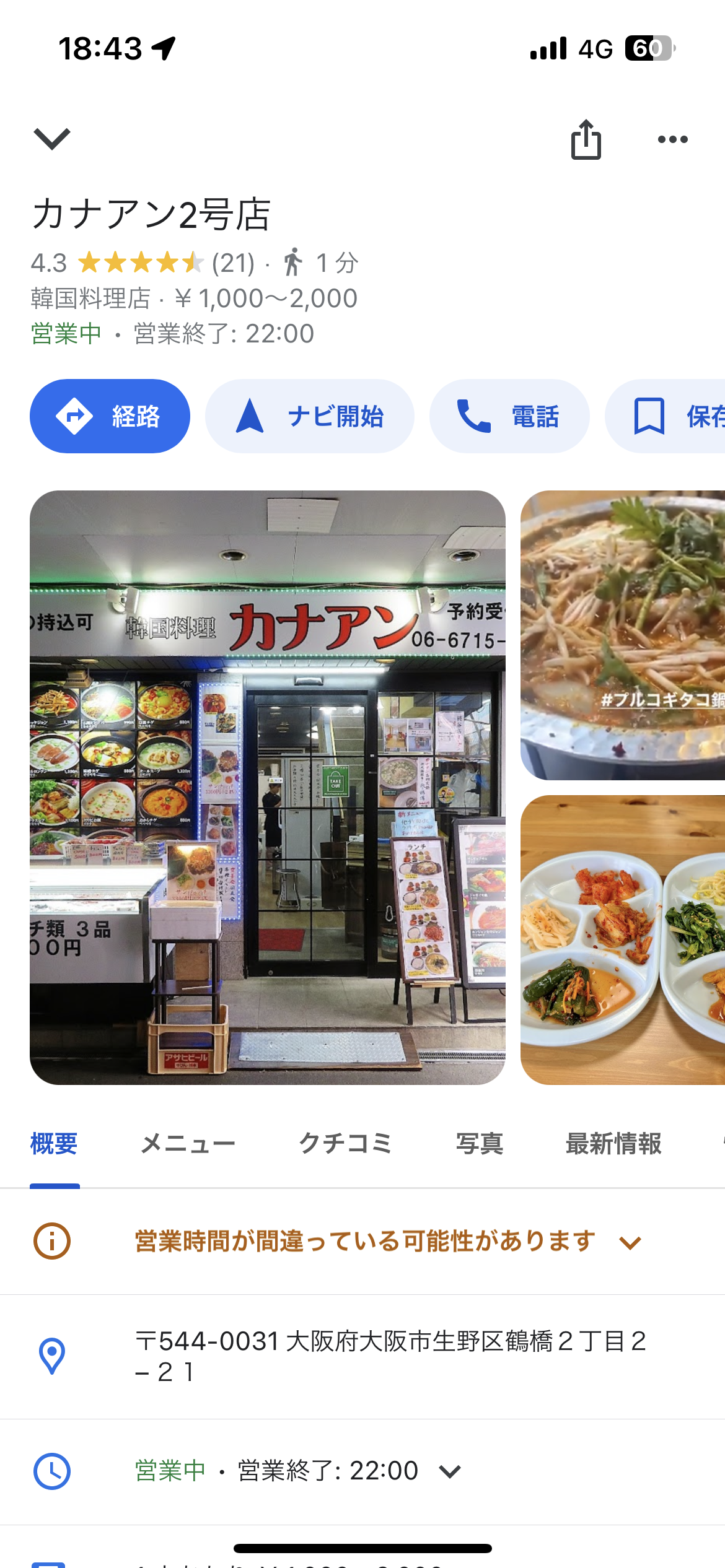Select the 概要 overview tab
This screenshot has height=1568, width=725.
54,1144
